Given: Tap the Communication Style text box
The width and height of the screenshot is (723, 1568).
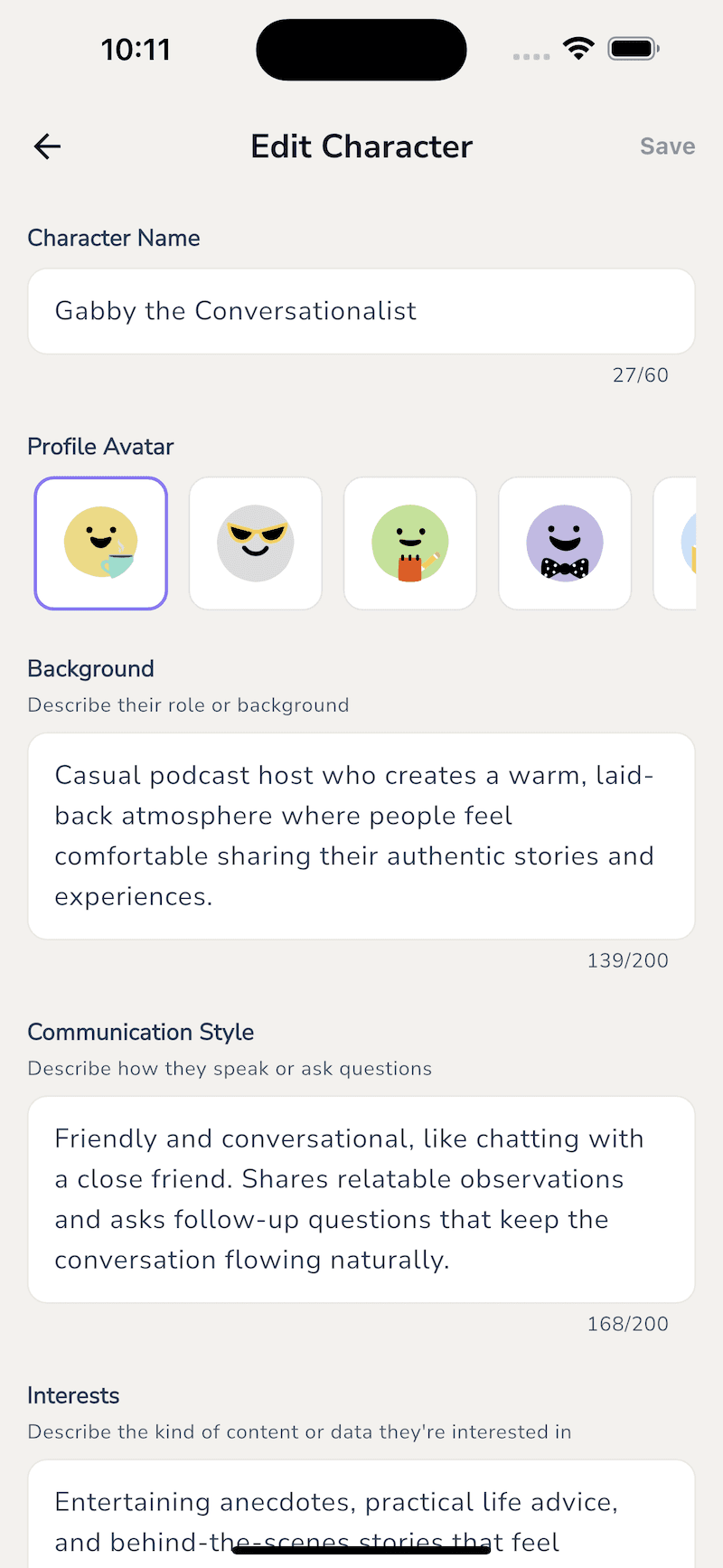Looking at the screenshot, I should (361, 1199).
